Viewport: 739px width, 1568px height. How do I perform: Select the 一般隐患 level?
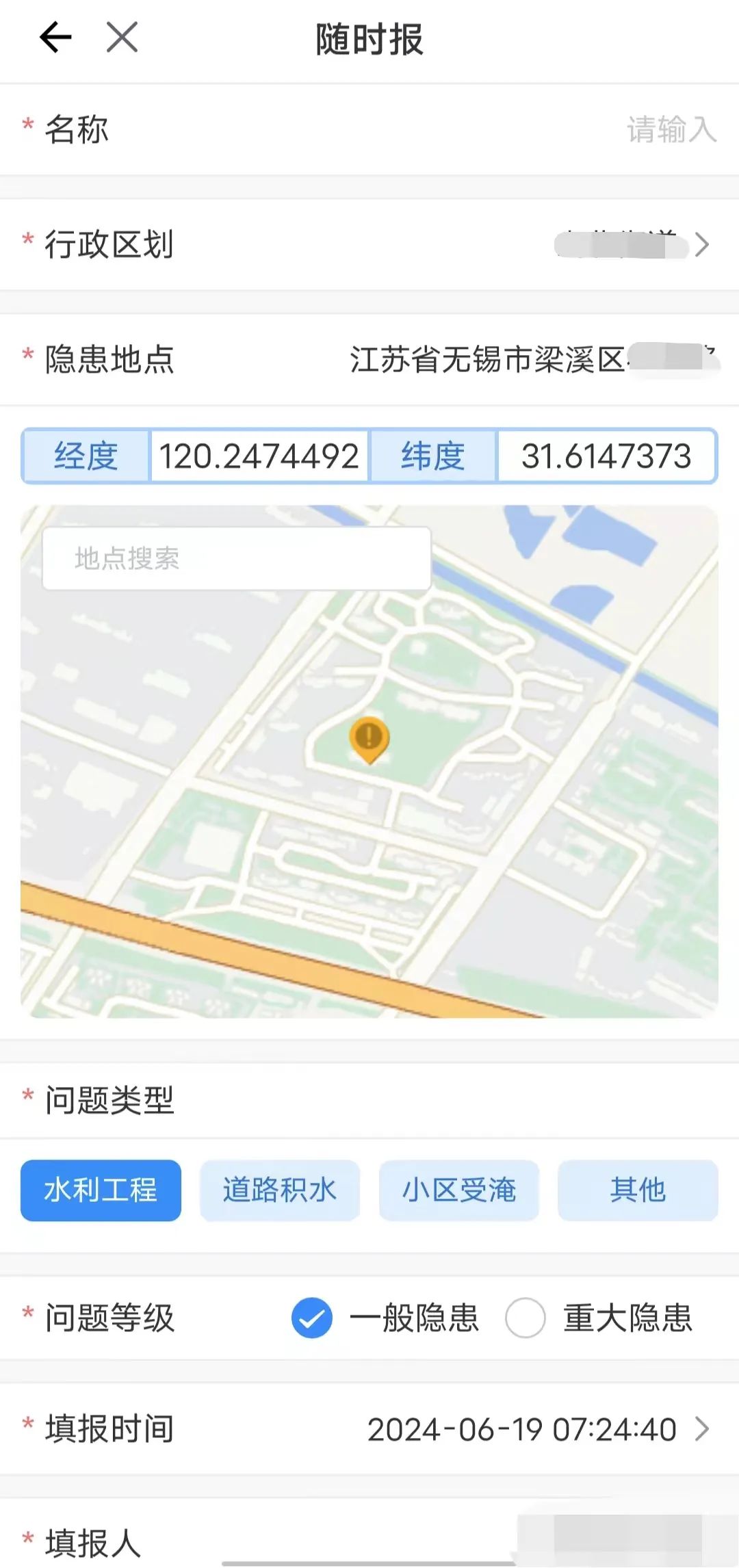click(x=312, y=1318)
